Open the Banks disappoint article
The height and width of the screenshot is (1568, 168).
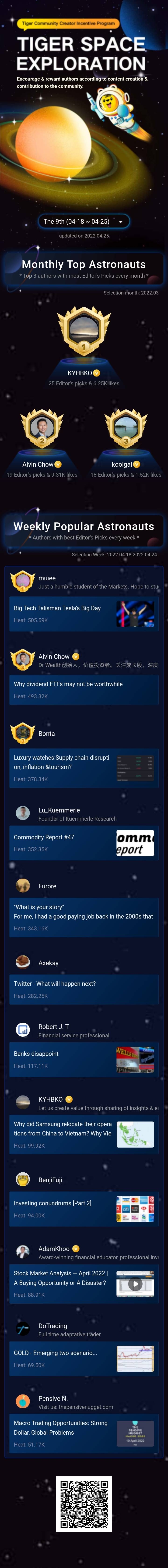[x=37, y=1054]
